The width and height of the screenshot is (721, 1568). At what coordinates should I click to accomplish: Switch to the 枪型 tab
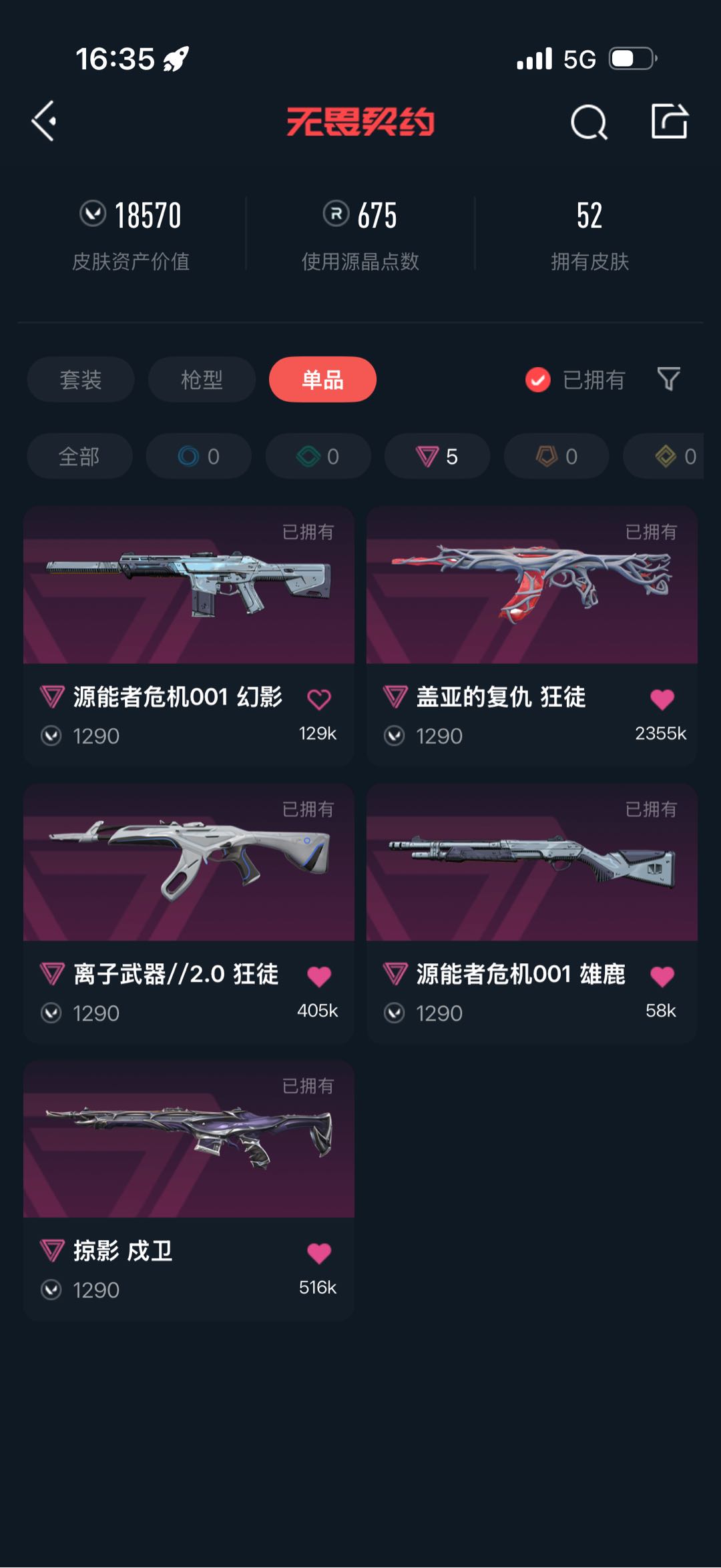(201, 380)
